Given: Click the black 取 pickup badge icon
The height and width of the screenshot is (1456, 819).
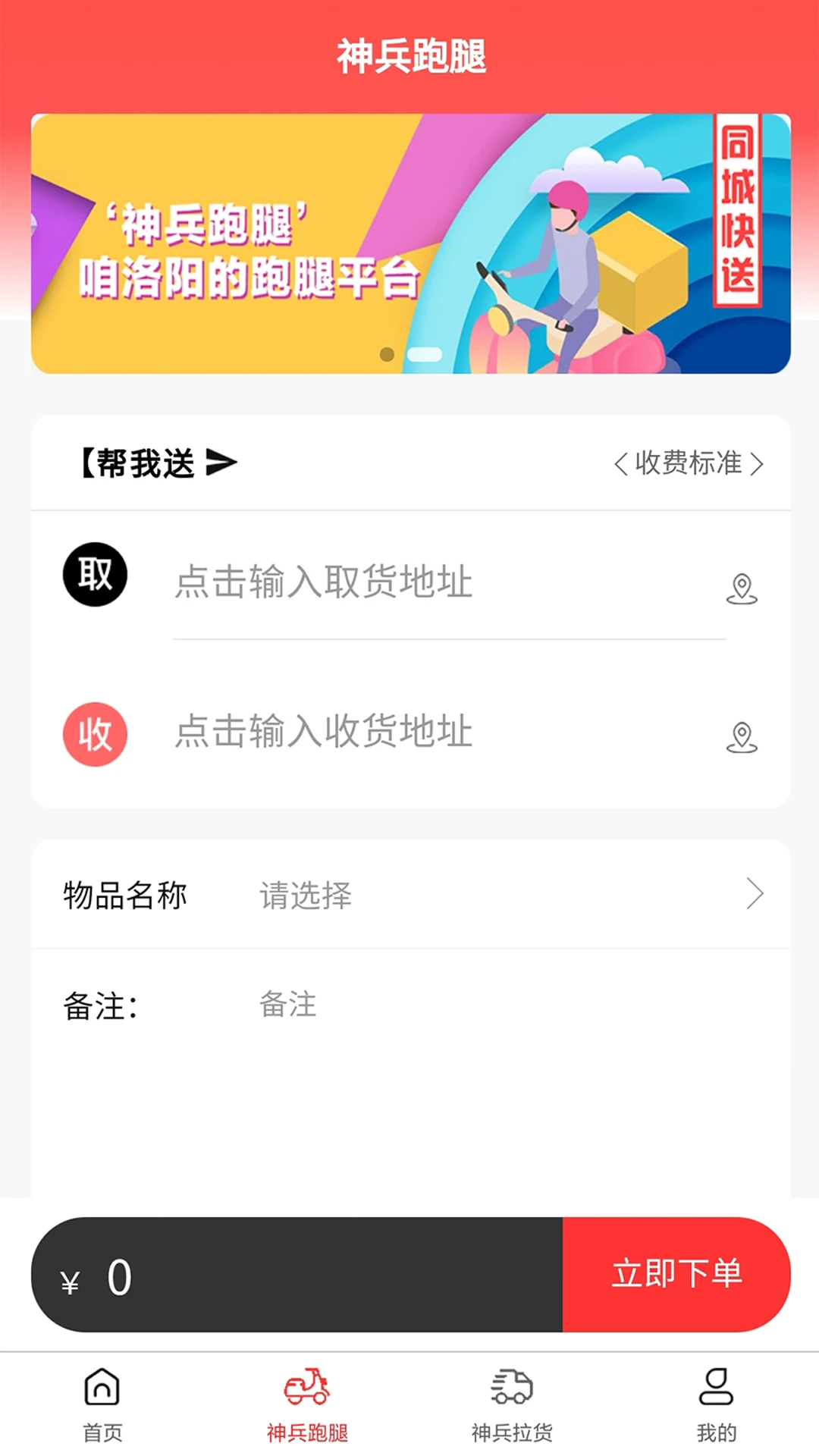Looking at the screenshot, I should click(x=95, y=575).
